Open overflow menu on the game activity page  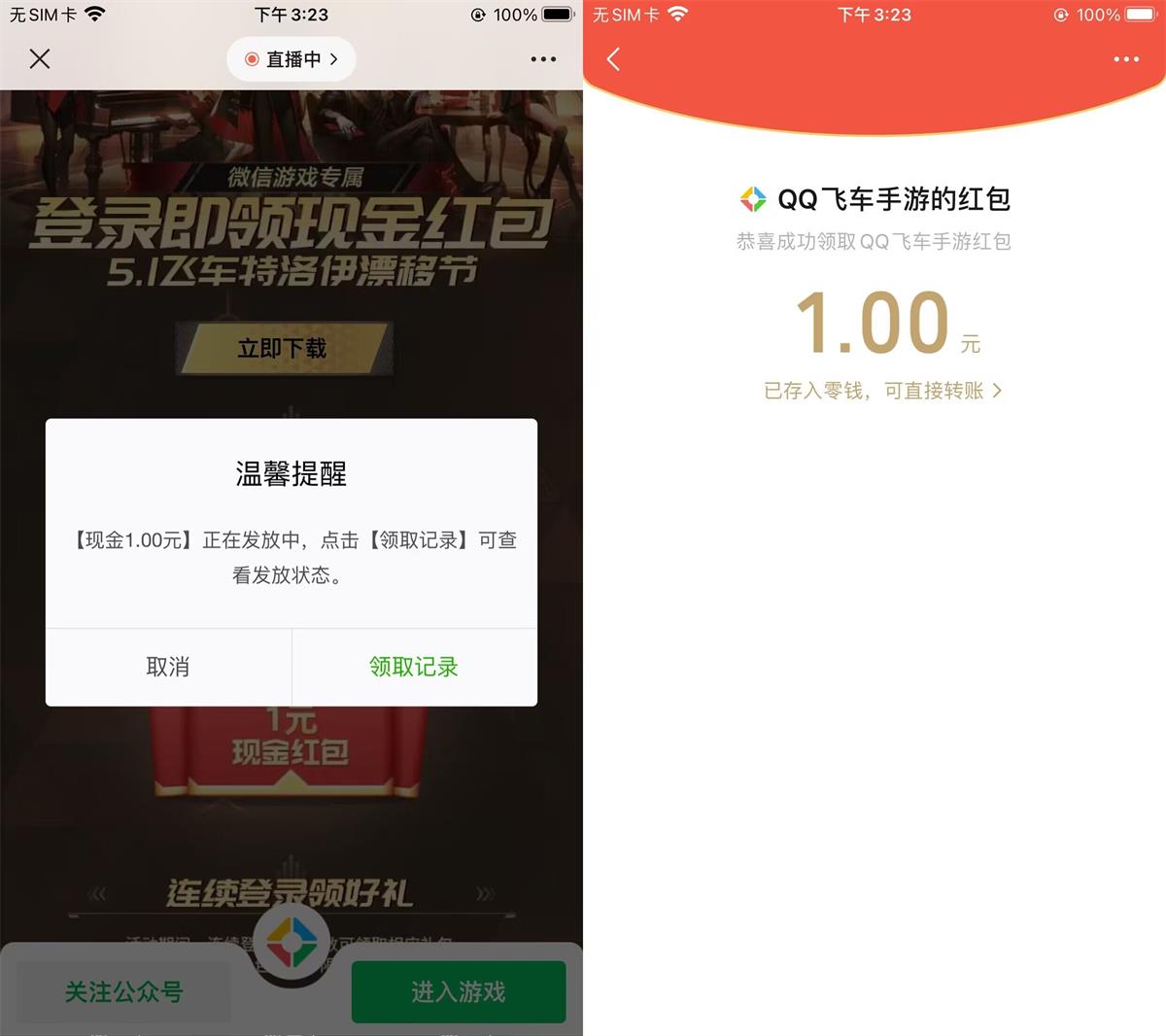pyautogui.click(x=543, y=59)
